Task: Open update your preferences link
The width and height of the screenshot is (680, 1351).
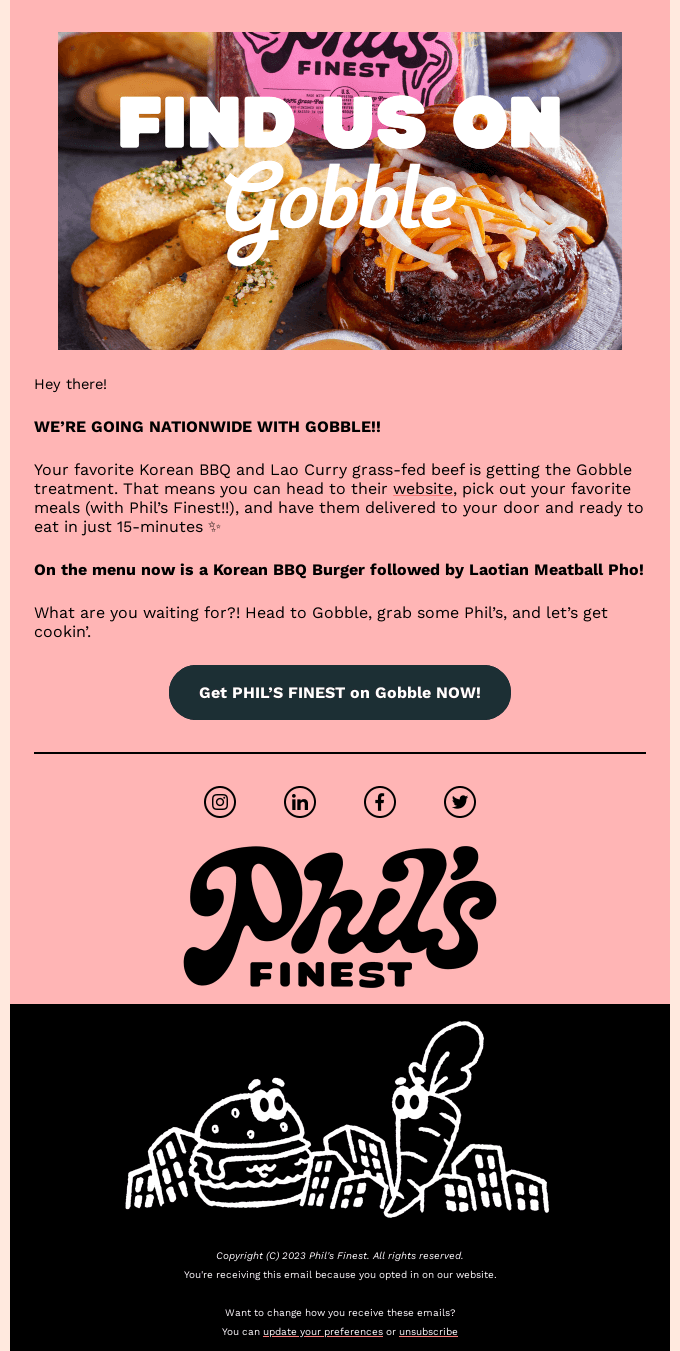Action: [x=322, y=1332]
